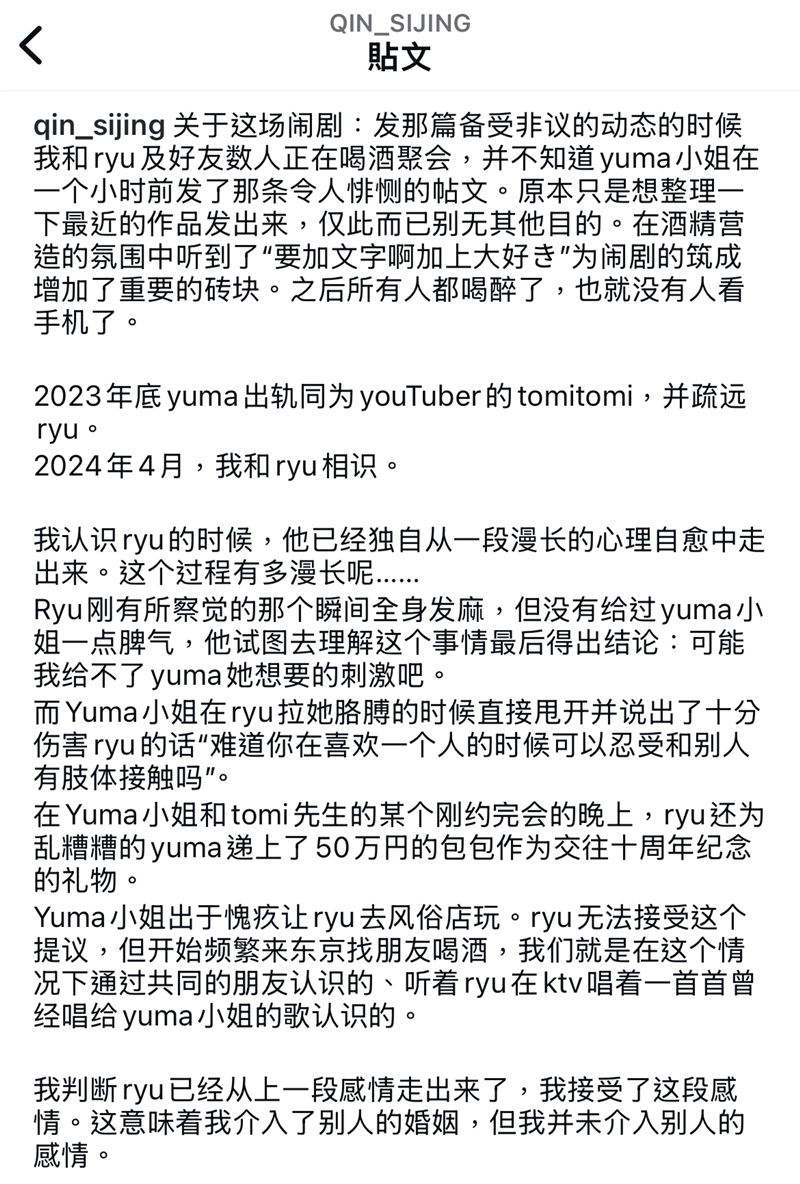Select the left-pointing navigation icon

pos(30,45)
